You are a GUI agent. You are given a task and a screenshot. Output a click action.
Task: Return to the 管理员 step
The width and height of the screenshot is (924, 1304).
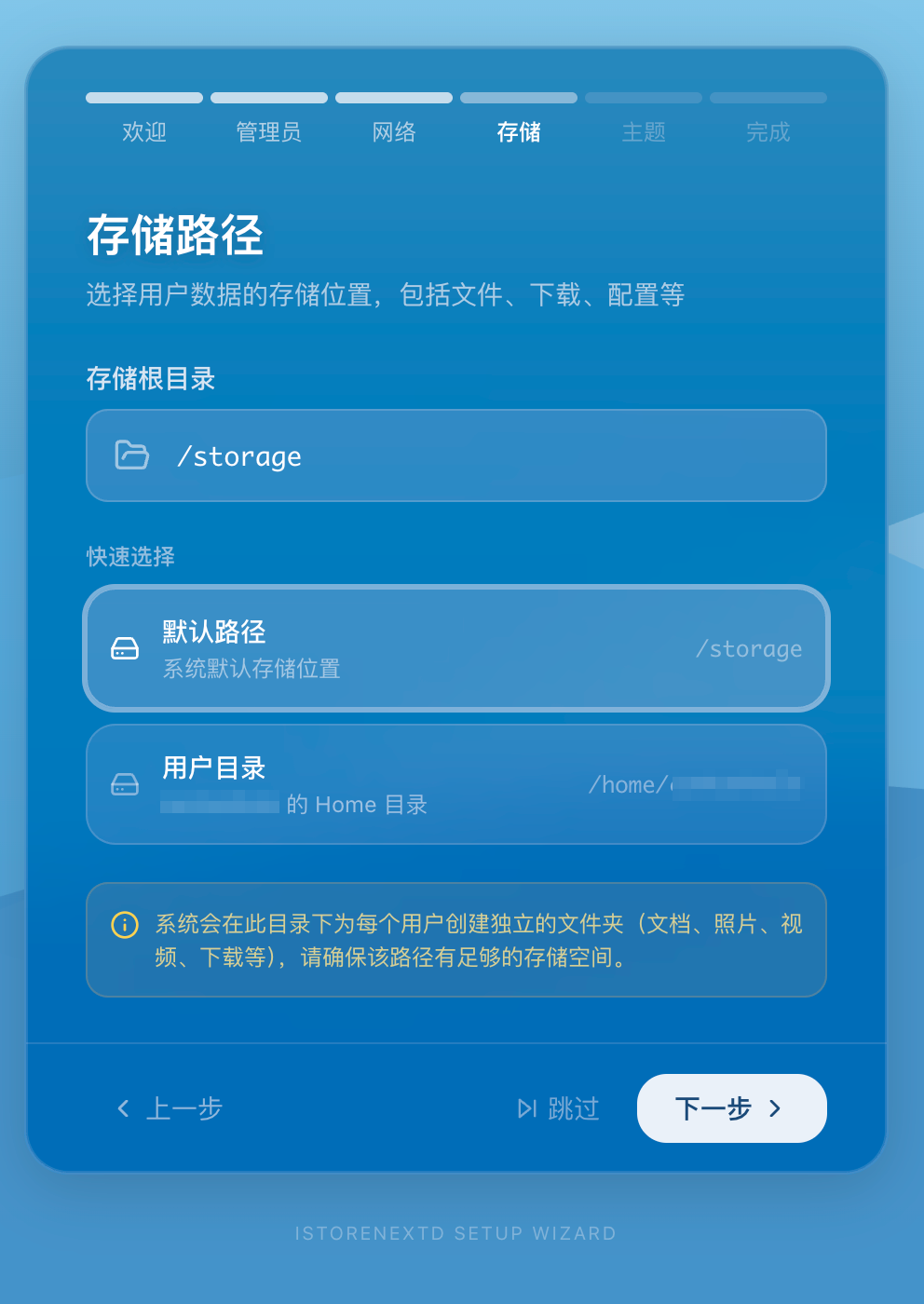(269, 131)
